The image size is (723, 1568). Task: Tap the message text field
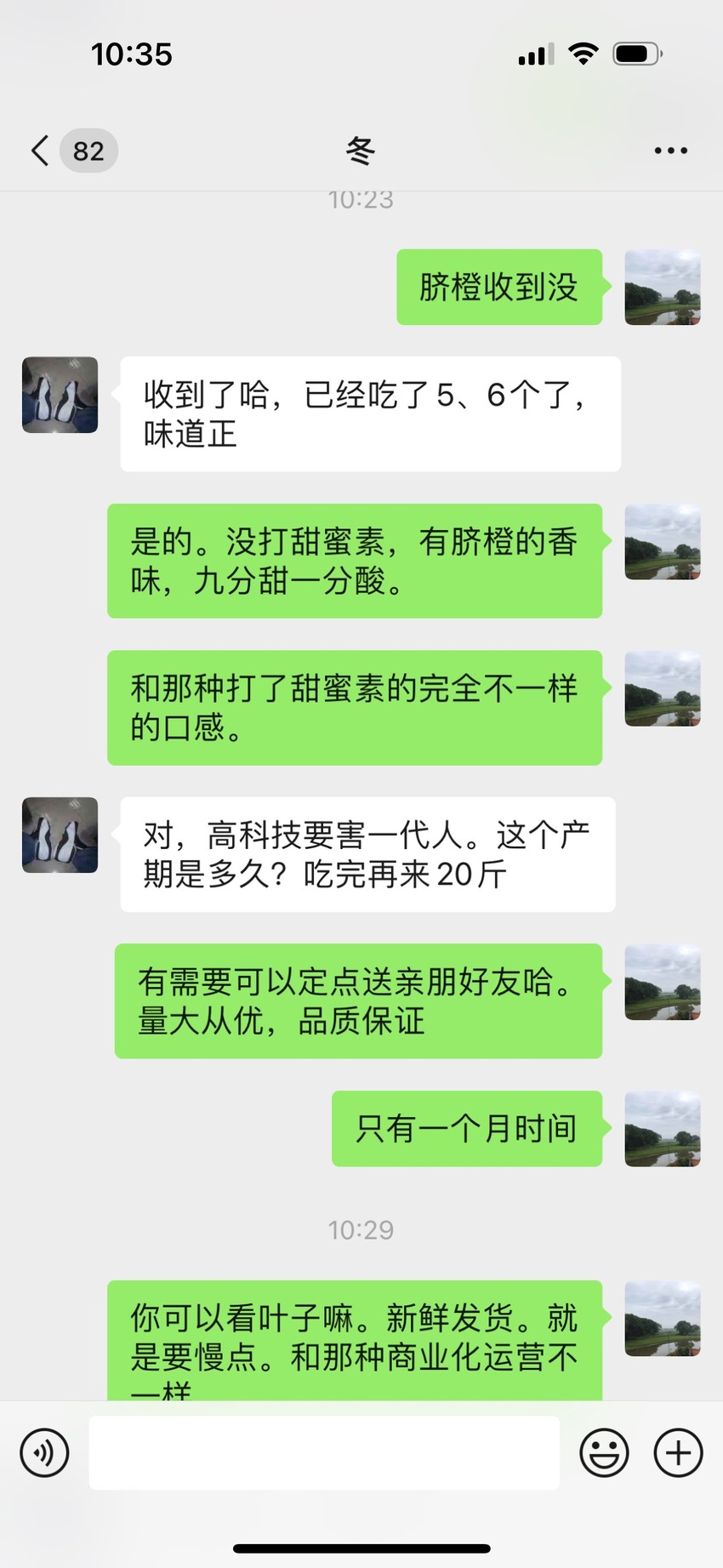324,1452
